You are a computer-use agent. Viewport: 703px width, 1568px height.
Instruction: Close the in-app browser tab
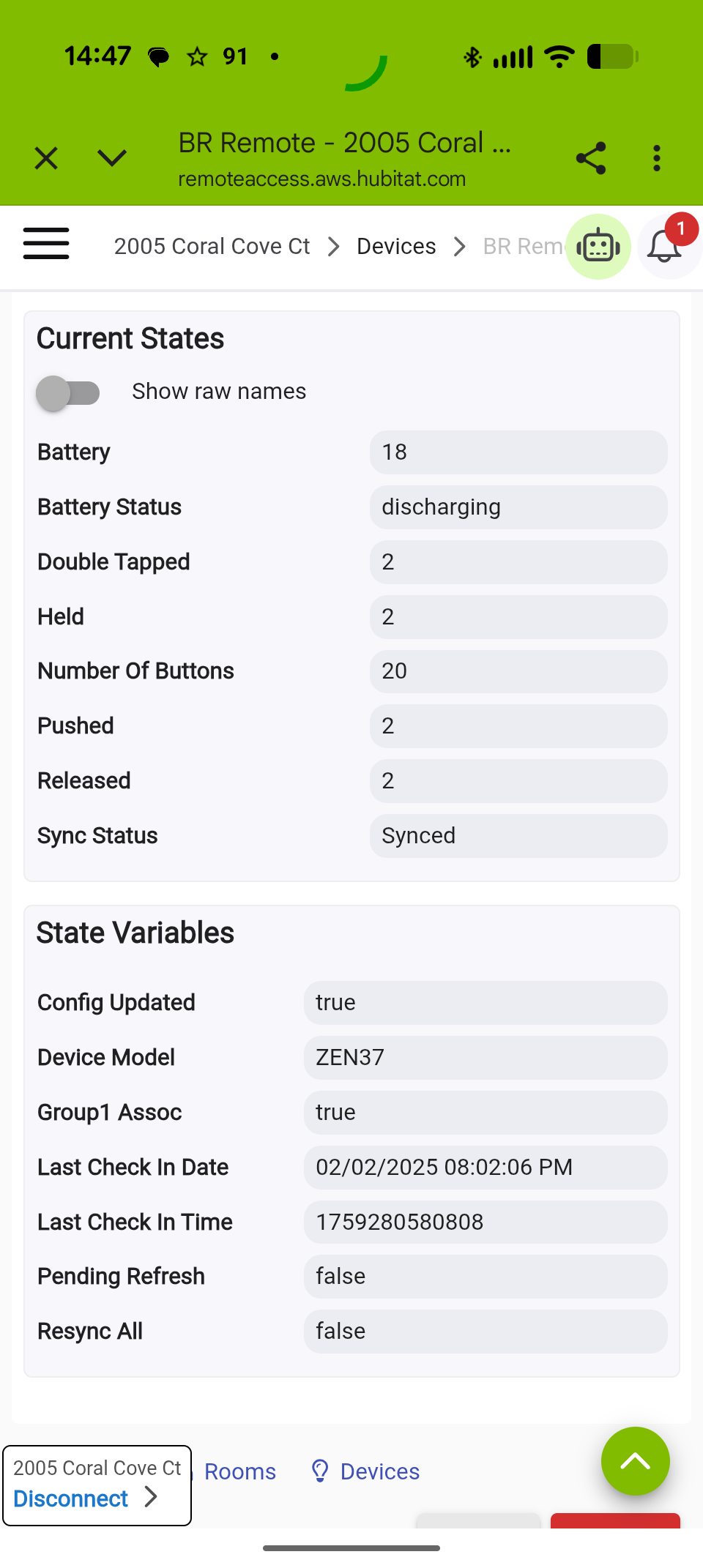46,158
